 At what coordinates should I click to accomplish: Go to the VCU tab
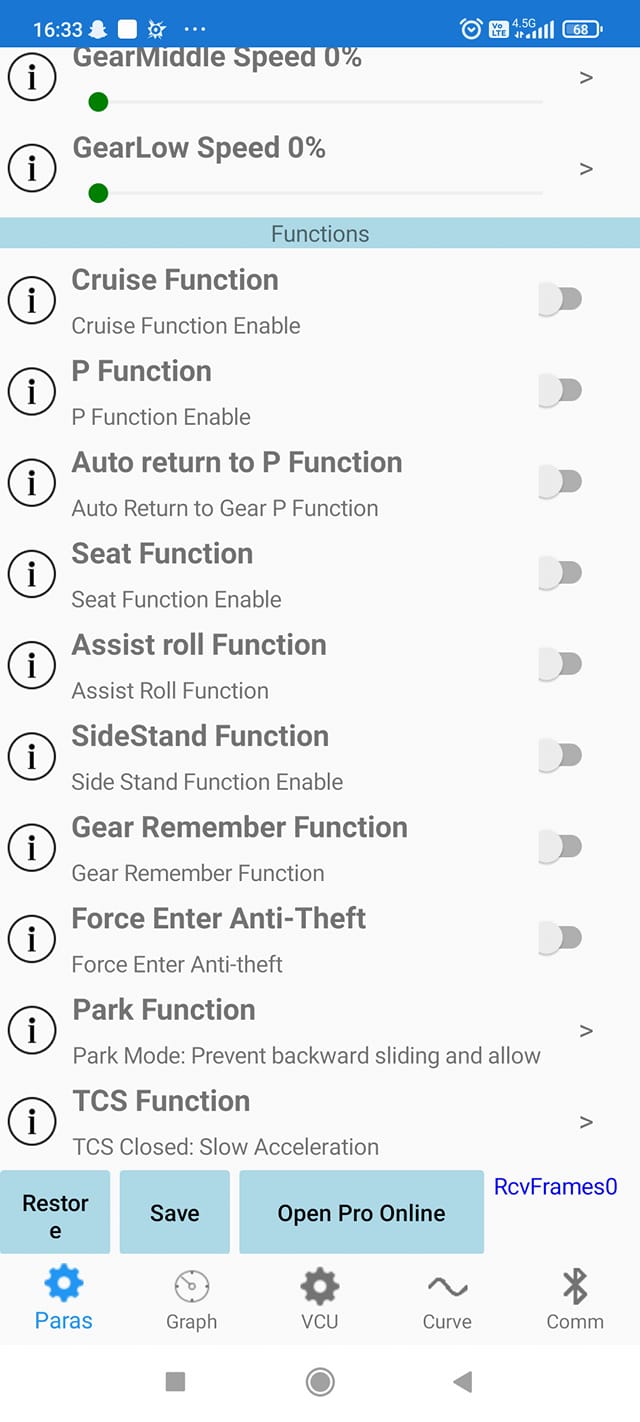320,1300
